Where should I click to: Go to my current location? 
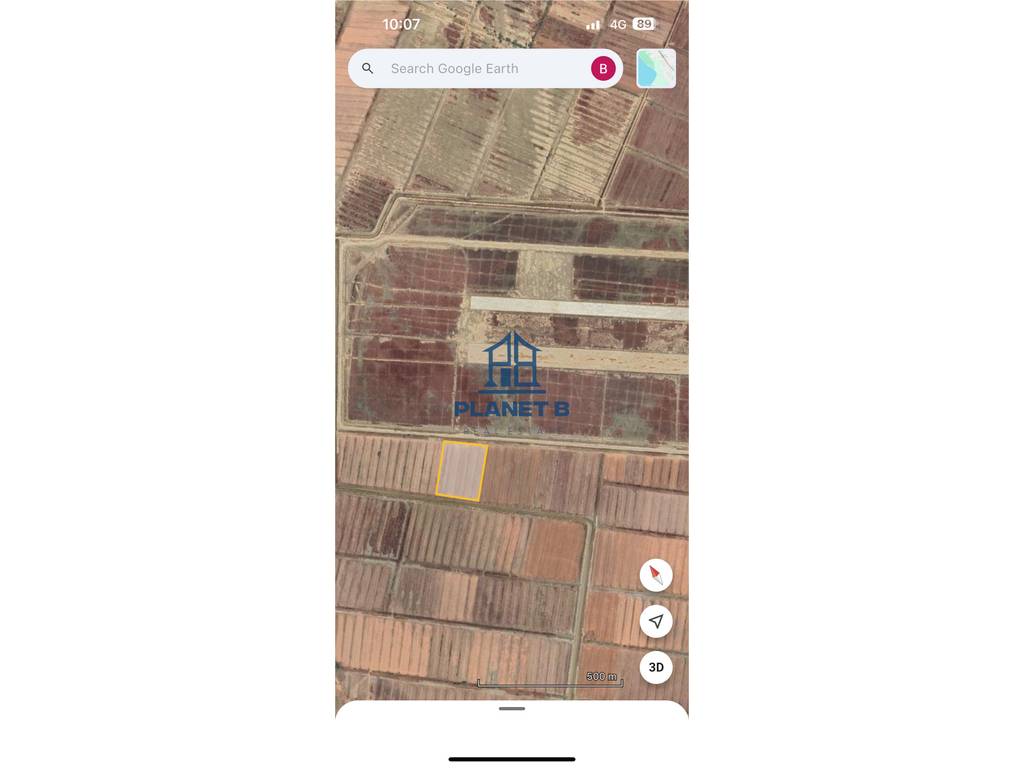[x=656, y=621]
